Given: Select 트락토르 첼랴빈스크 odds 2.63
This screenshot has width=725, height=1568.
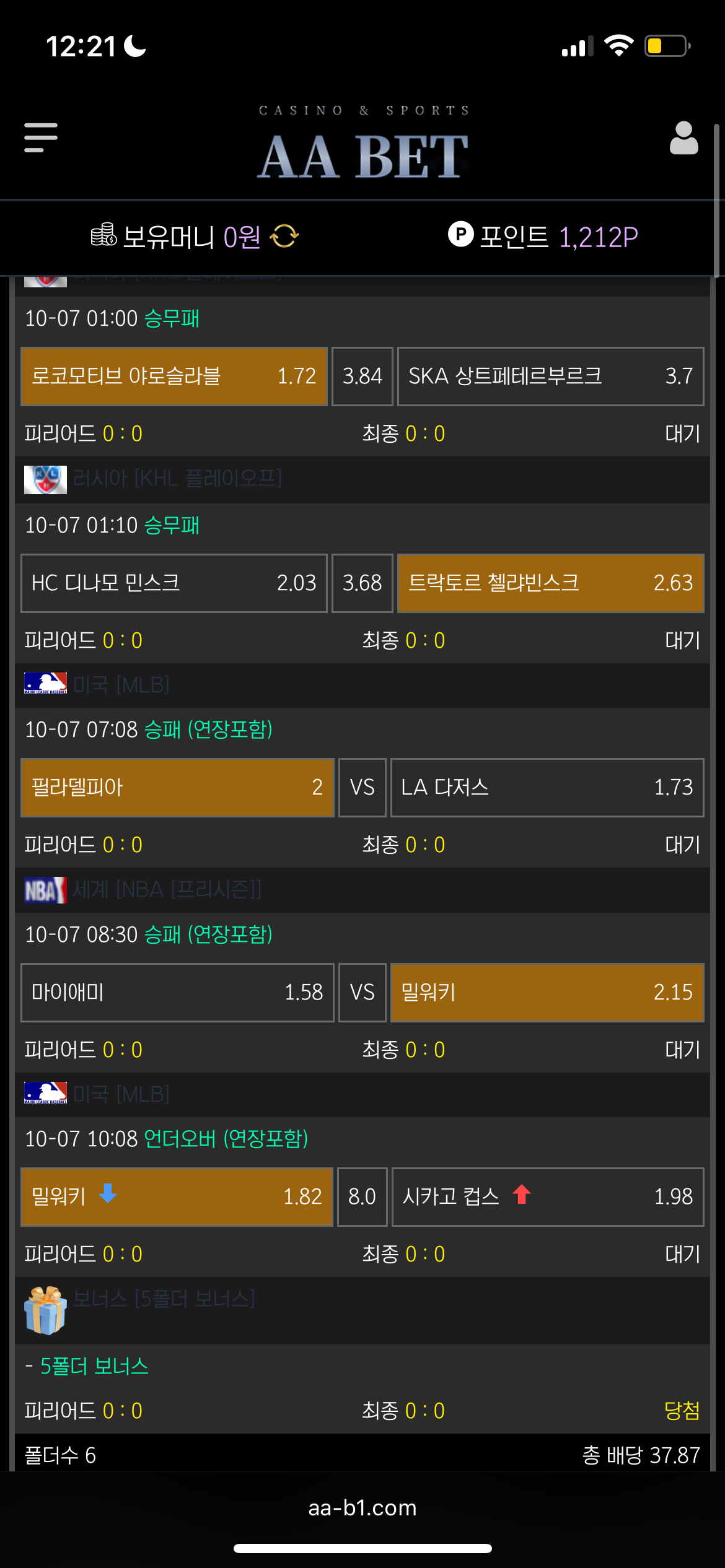Looking at the screenshot, I should click(550, 583).
